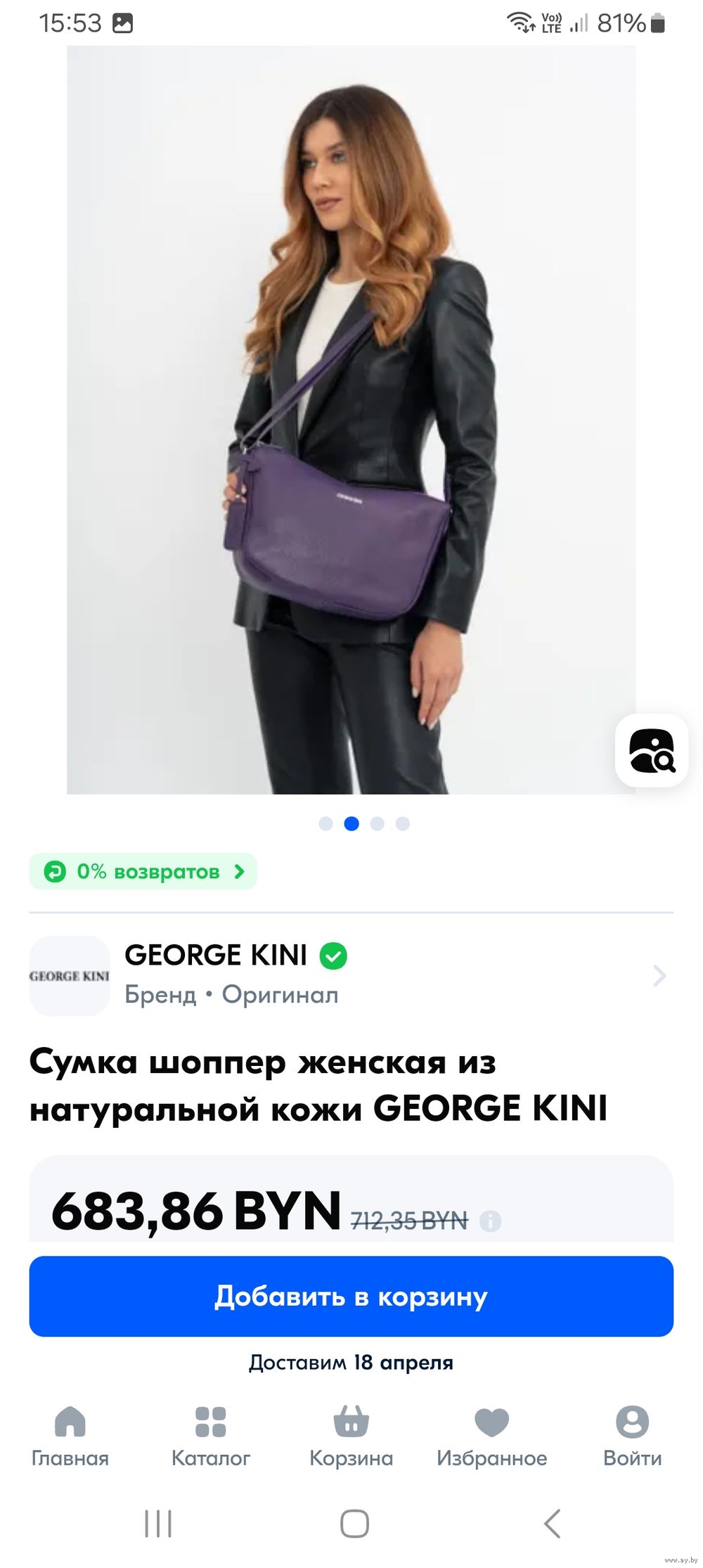Viewport: 703px width, 1568px height.
Task: Open the 0% возвратов returns chip
Action: tap(143, 871)
